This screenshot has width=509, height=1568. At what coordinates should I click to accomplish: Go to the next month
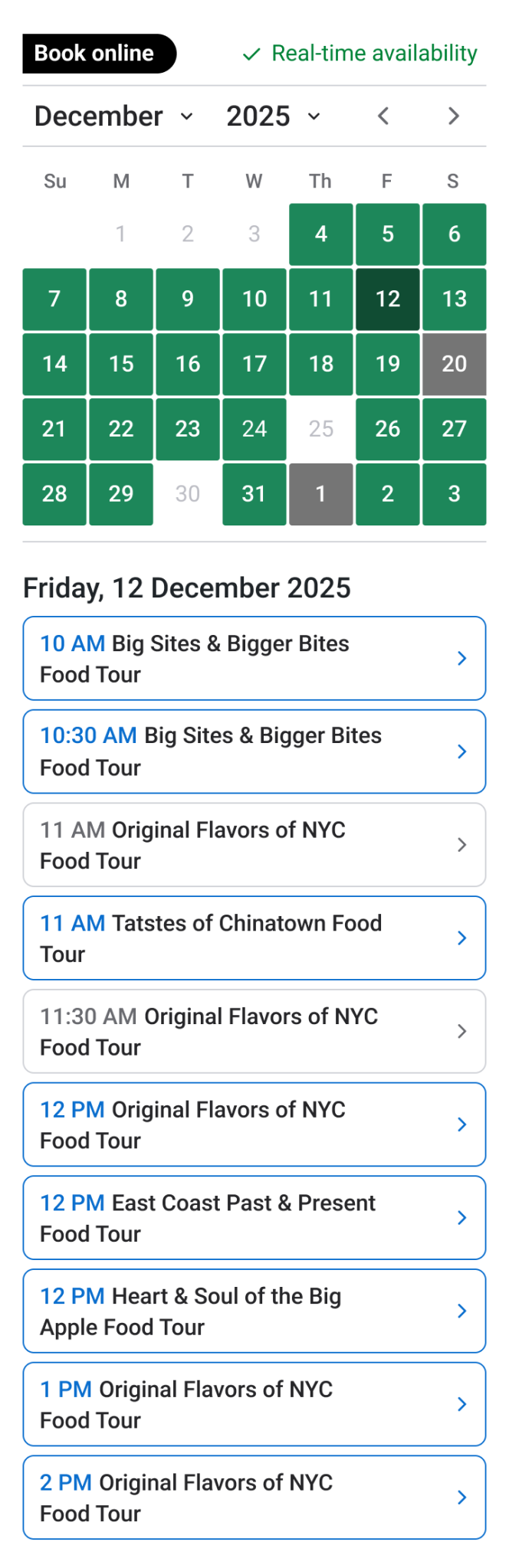point(454,116)
